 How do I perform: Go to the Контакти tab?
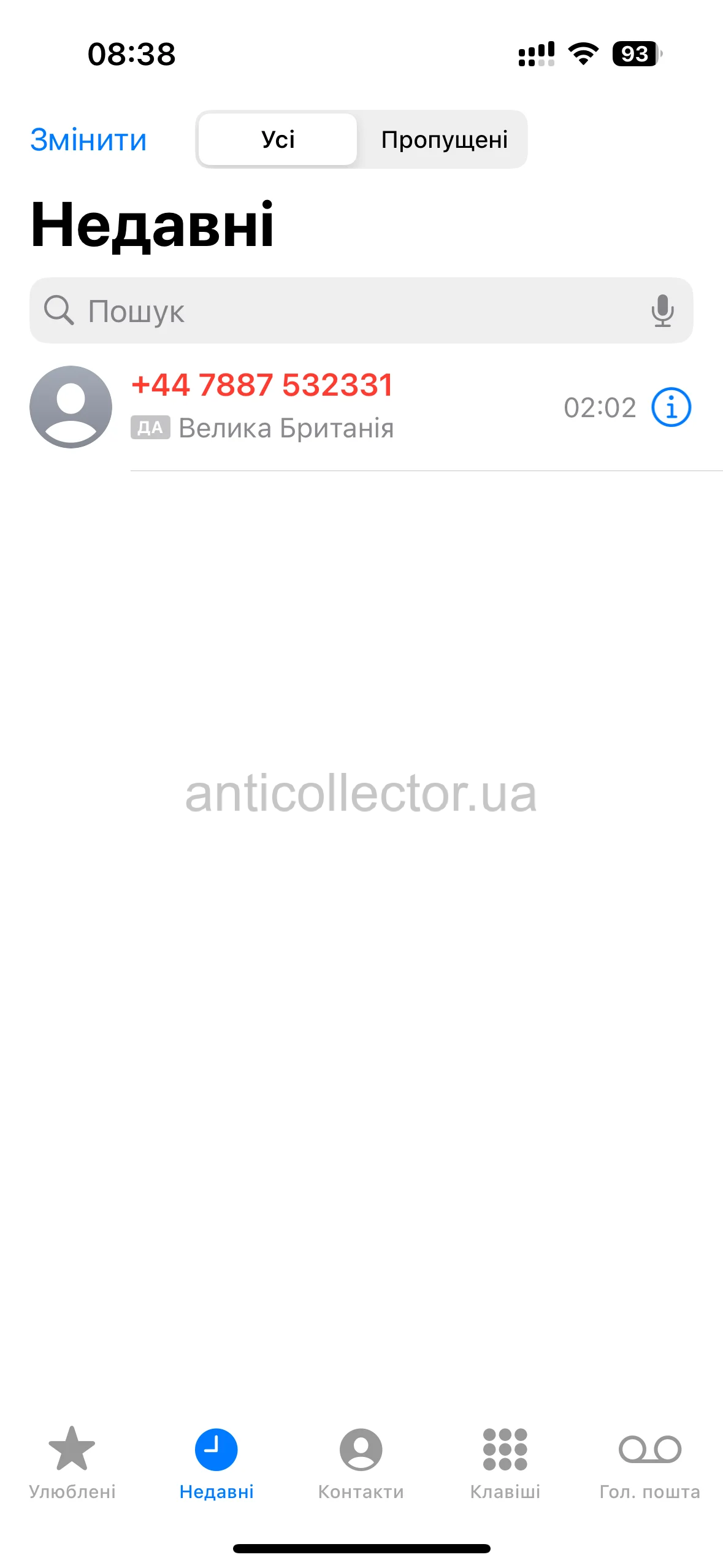pos(361,1462)
